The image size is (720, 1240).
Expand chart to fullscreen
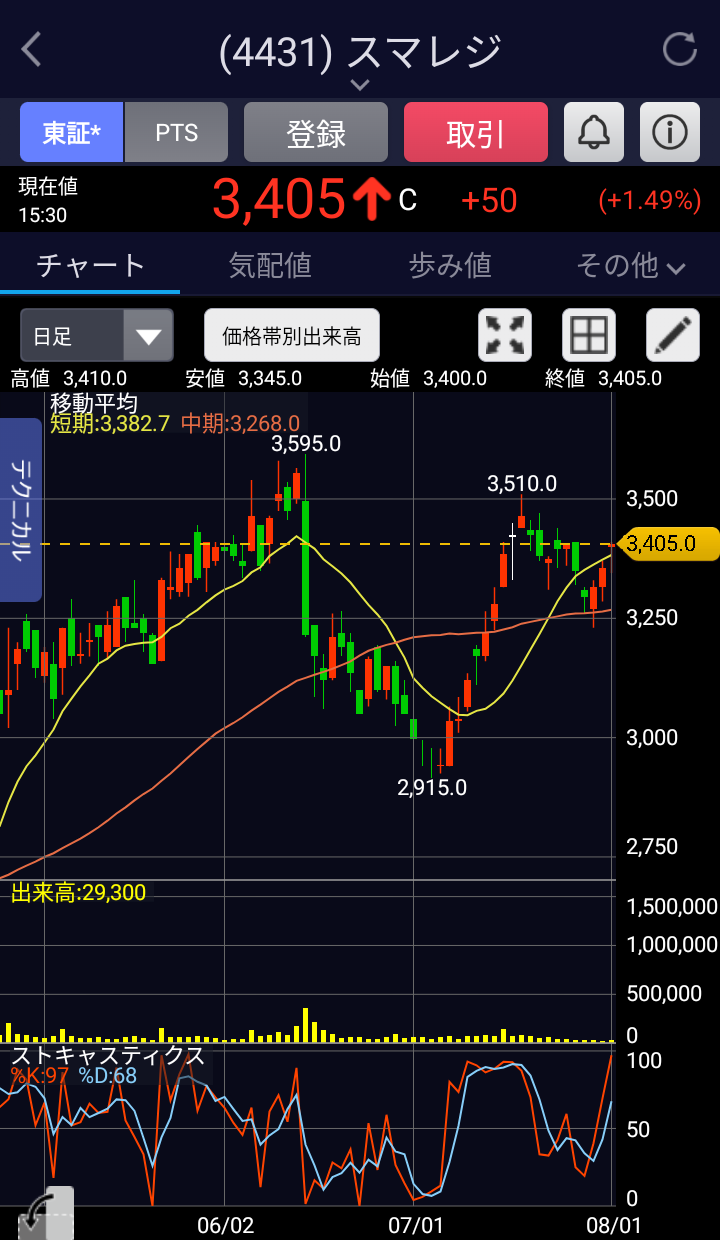505,335
